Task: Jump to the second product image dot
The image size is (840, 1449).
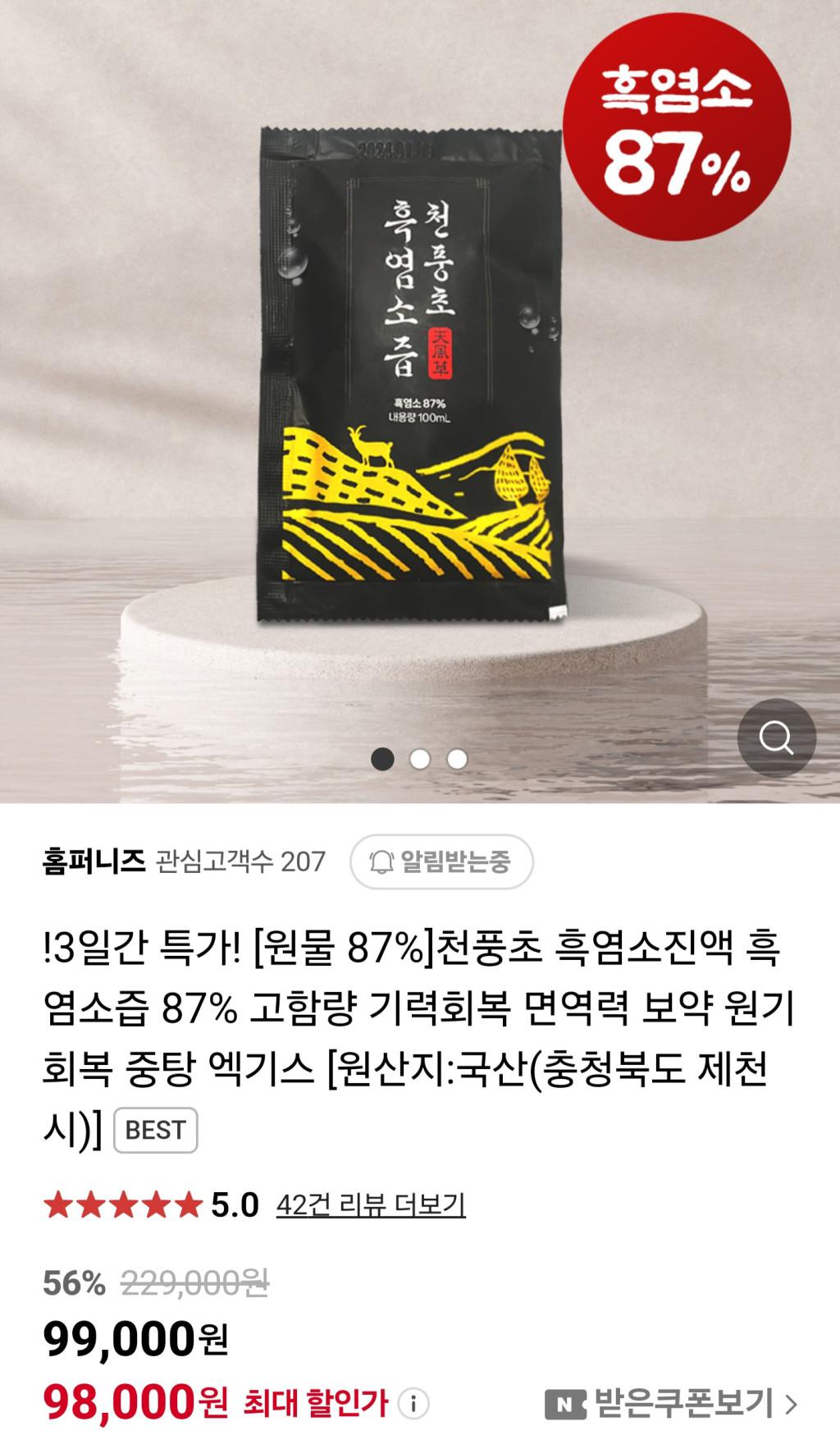Action: coord(420,759)
